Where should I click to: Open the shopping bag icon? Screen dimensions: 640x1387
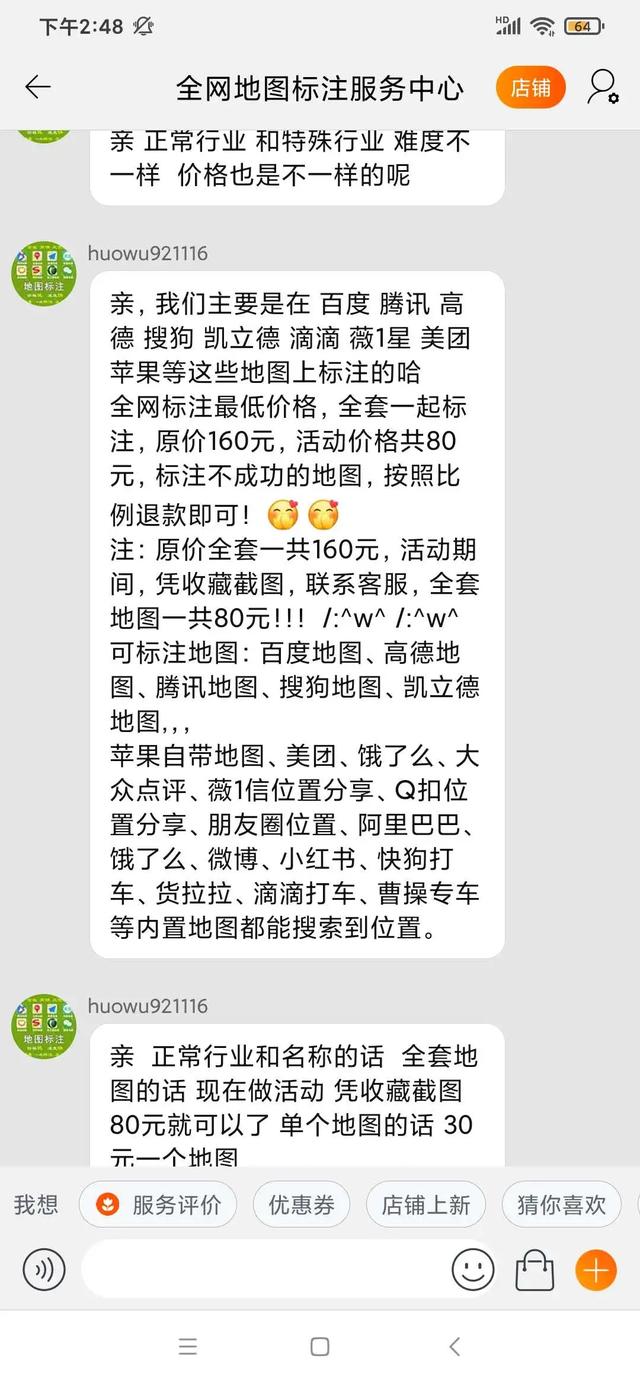[x=535, y=1270]
